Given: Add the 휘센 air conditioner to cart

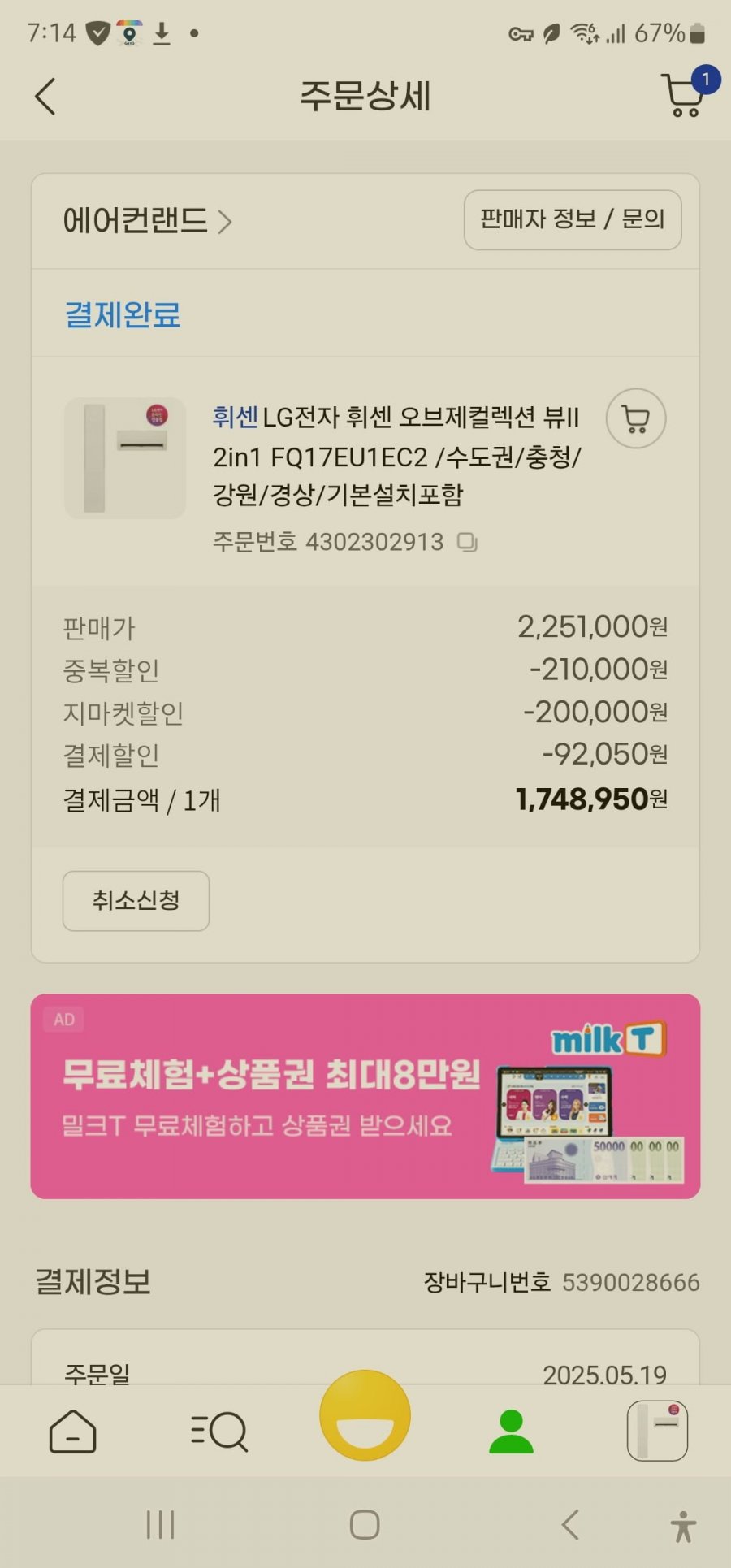Looking at the screenshot, I should tap(635, 419).
